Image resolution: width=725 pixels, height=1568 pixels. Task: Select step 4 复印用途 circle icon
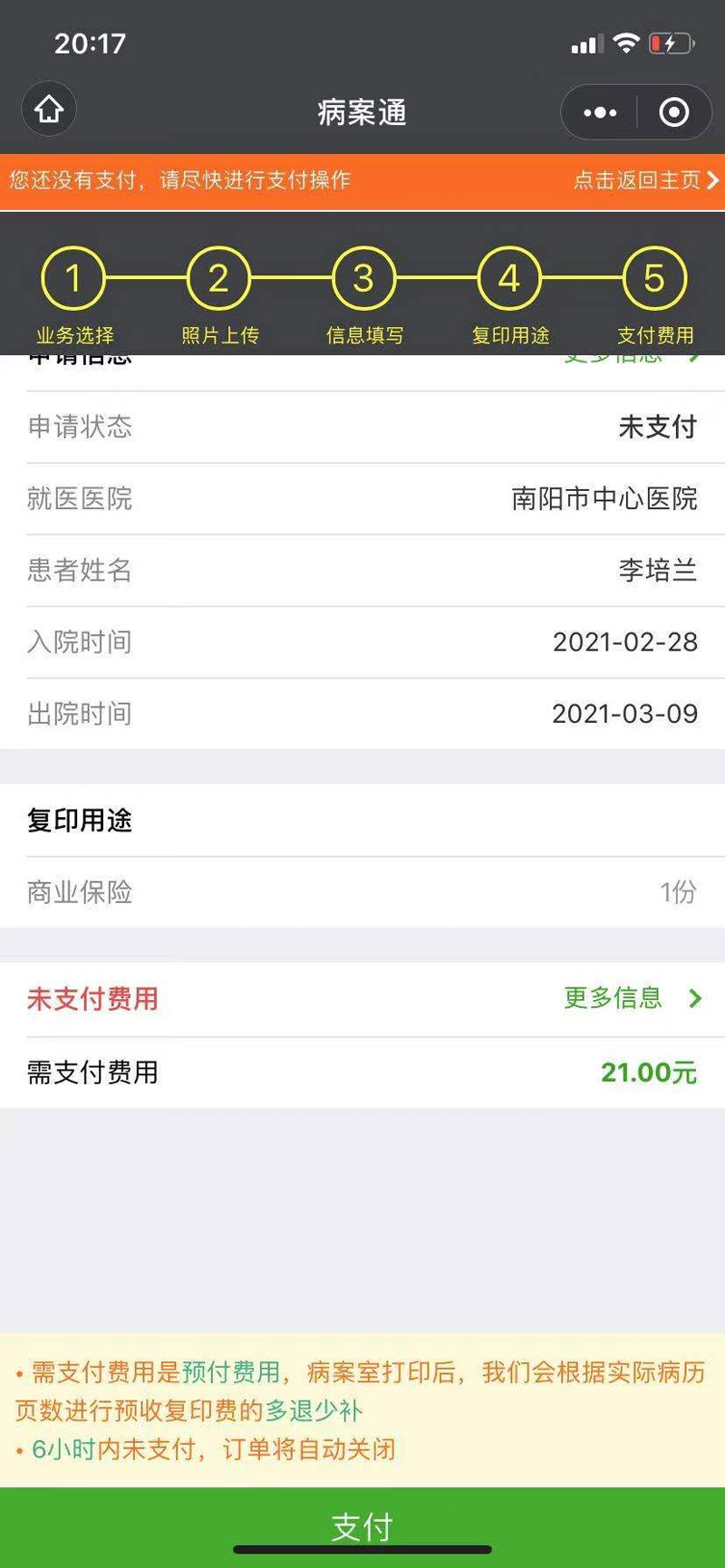509,279
